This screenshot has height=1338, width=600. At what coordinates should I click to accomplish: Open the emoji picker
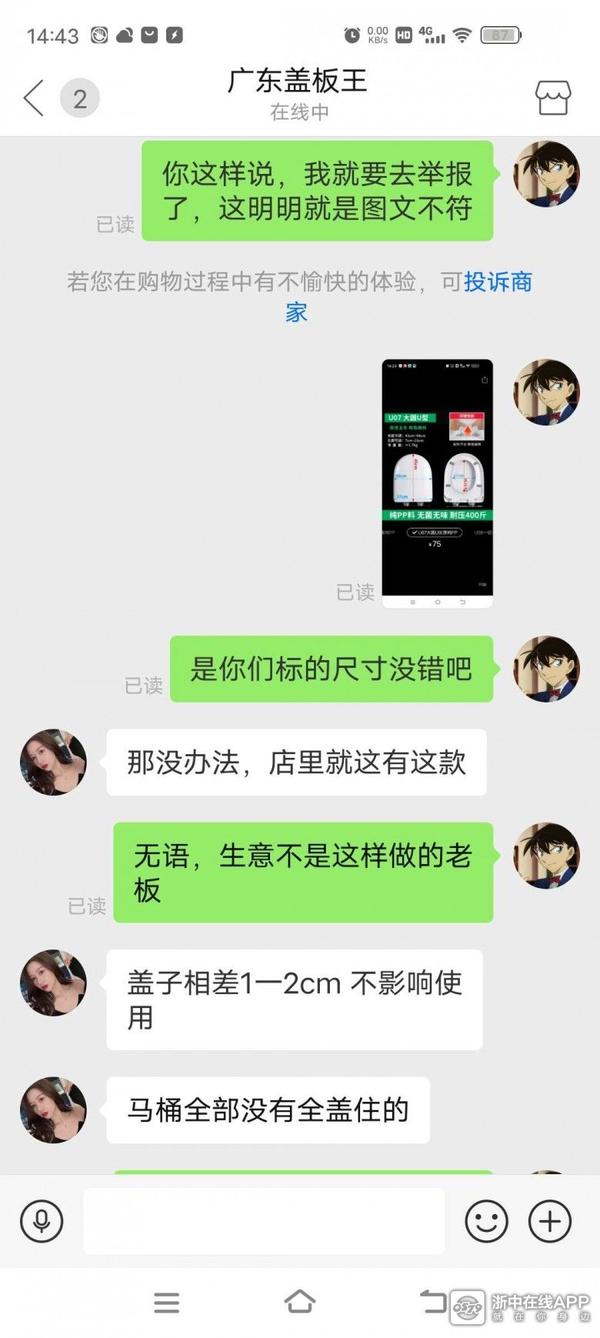point(487,1221)
